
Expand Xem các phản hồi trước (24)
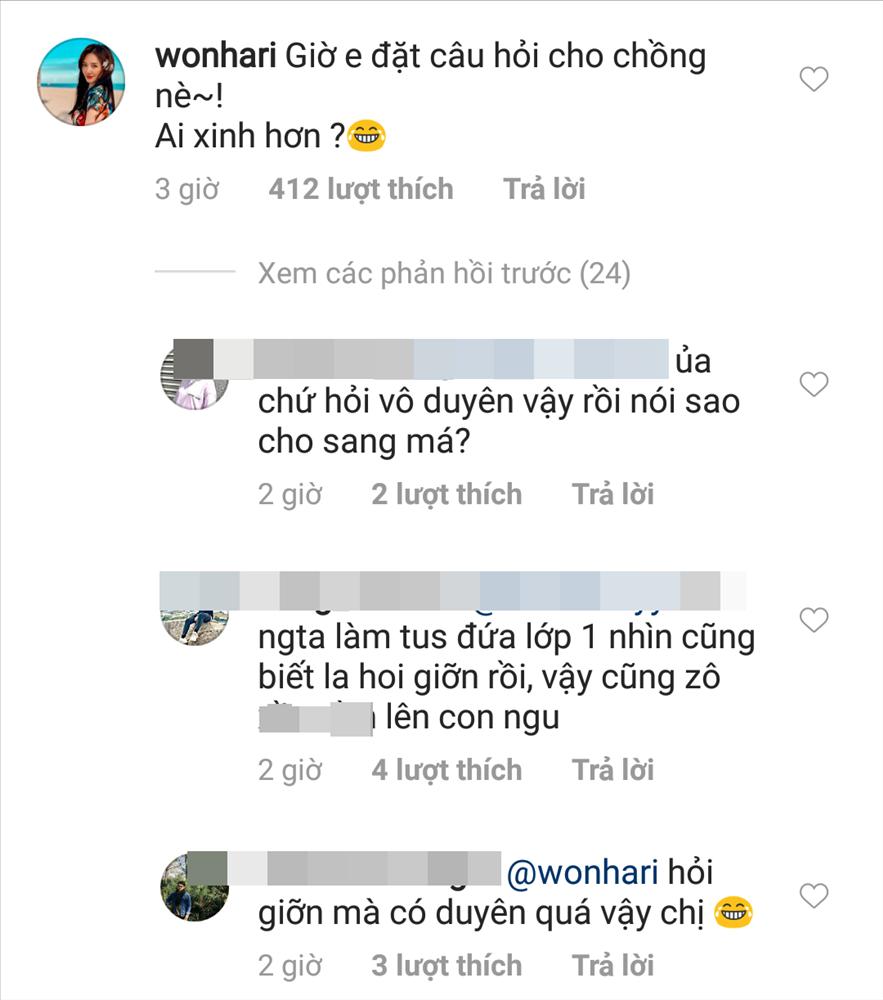[443, 273]
